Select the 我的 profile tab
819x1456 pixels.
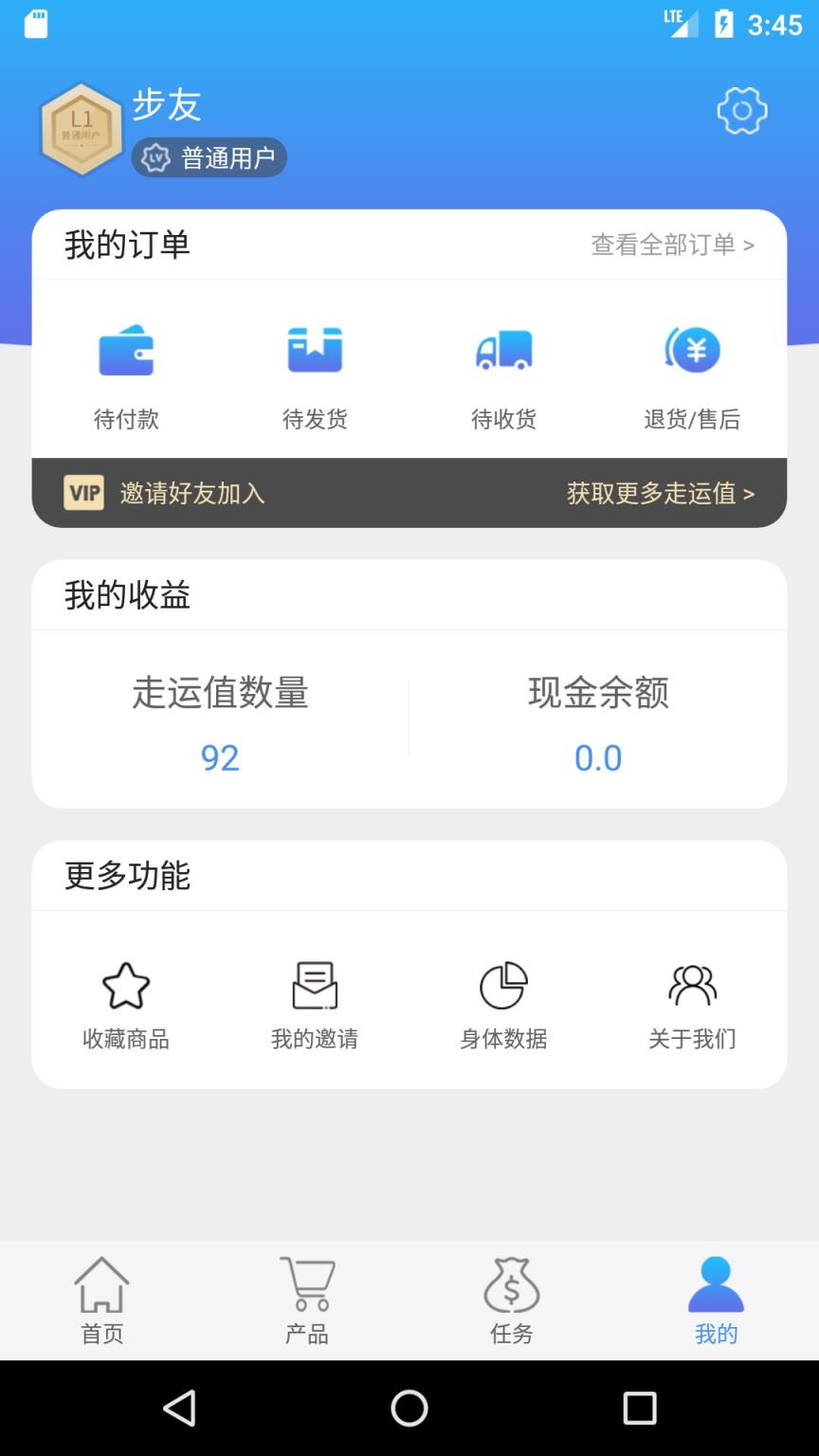click(716, 1299)
